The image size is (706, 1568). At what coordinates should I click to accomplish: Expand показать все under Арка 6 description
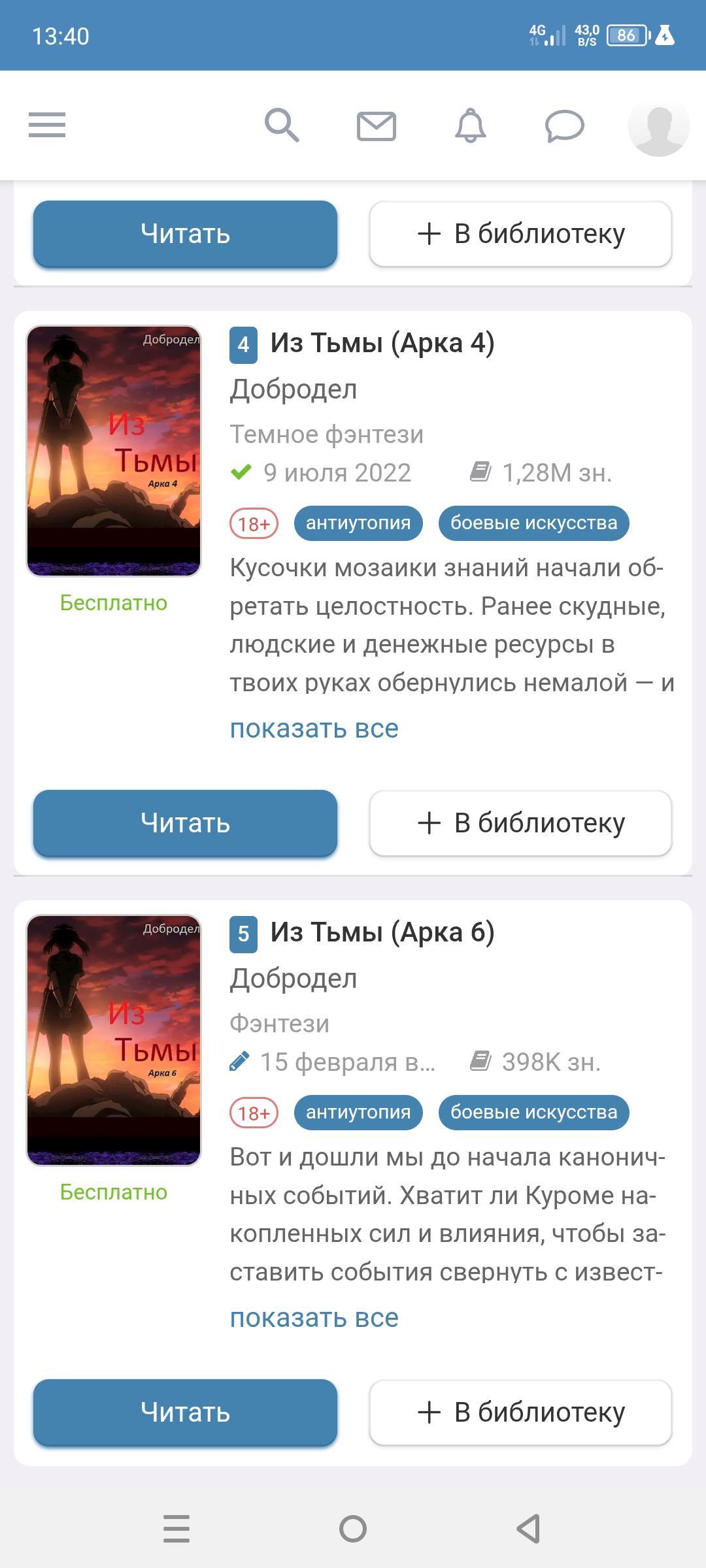point(314,1318)
